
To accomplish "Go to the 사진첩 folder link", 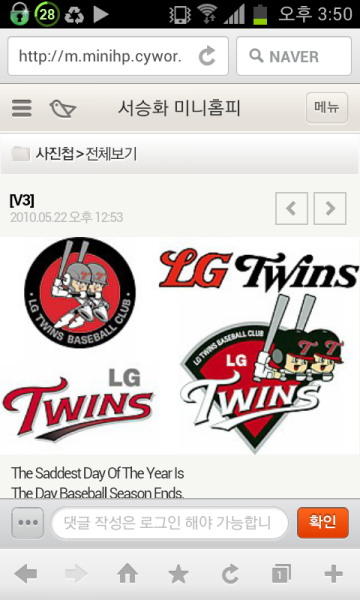I will [x=55, y=154].
